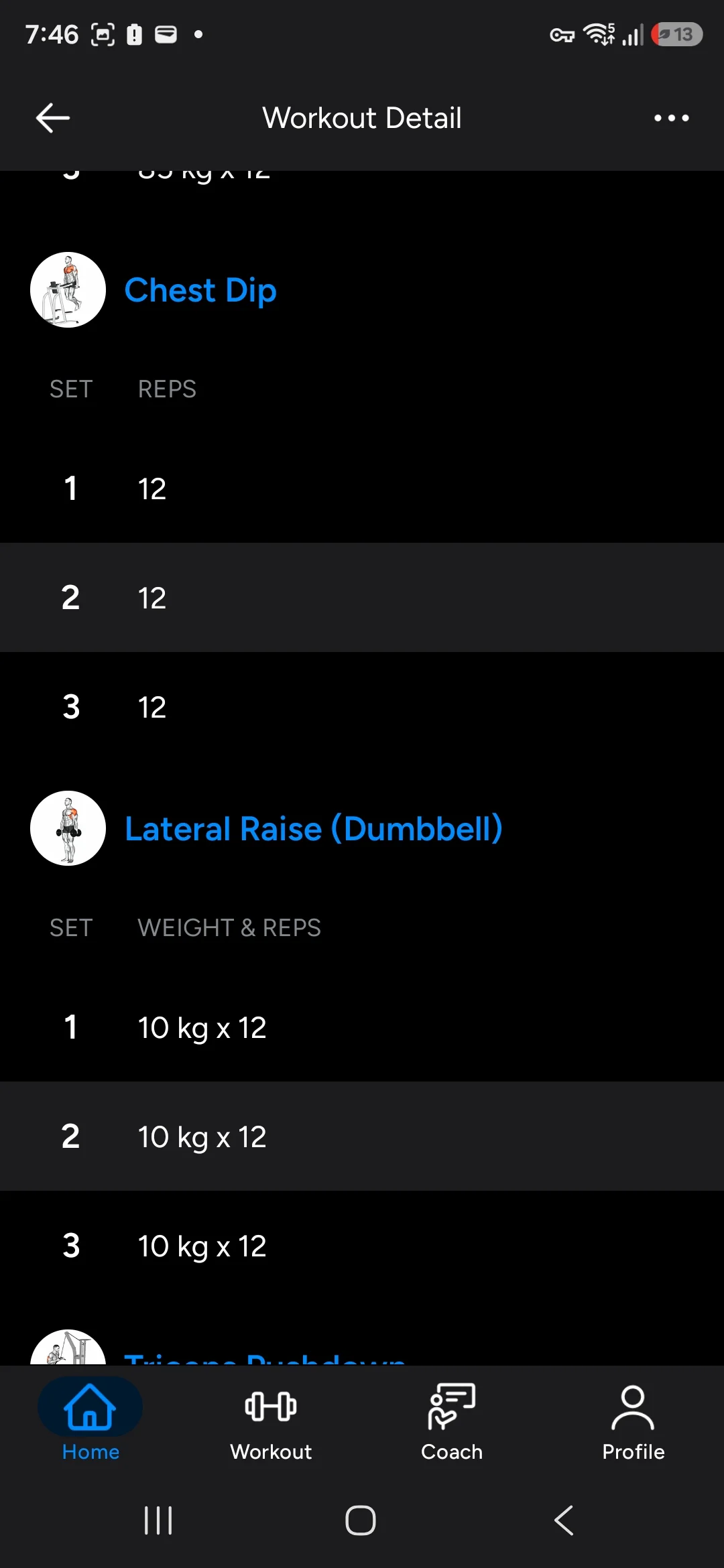Open the recent apps view
The width and height of the screenshot is (724, 1568).
[158, 1520]
